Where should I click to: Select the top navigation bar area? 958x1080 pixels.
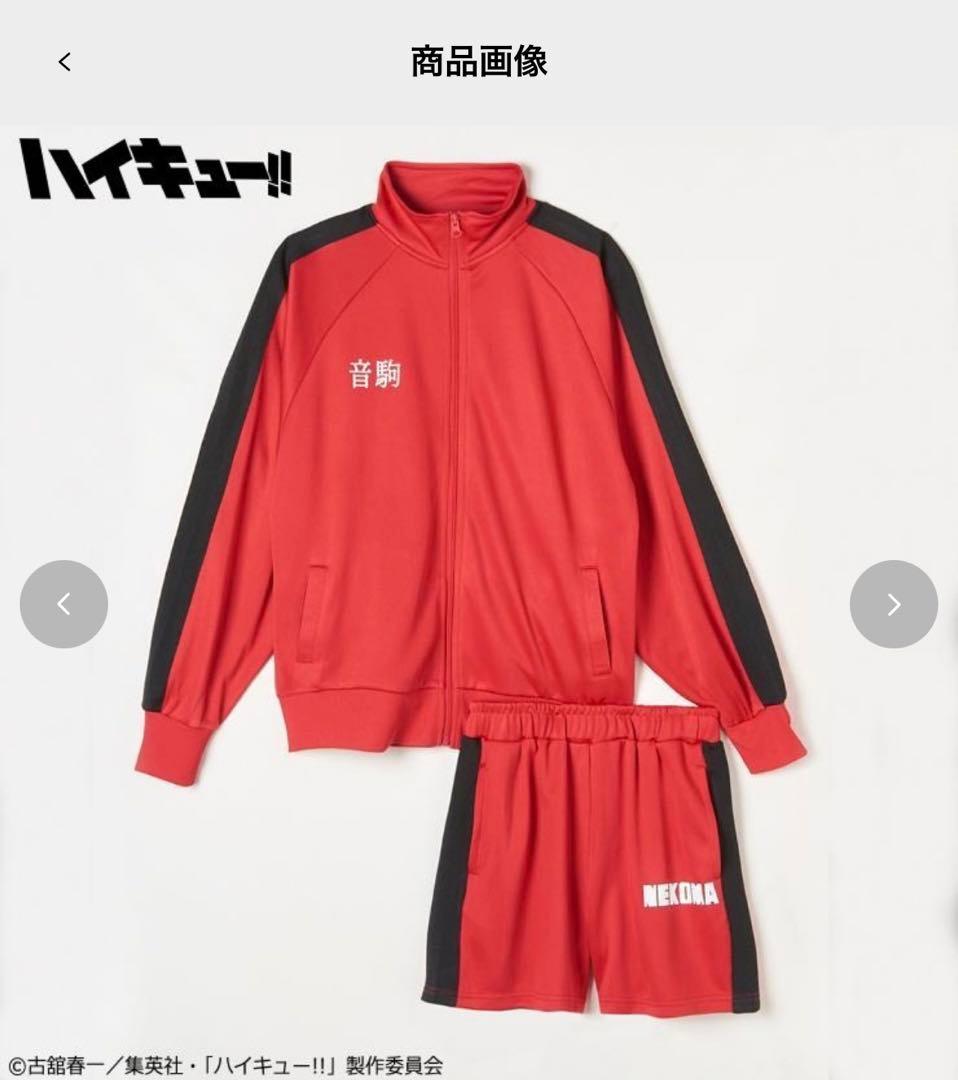click(x=479, y=62)
